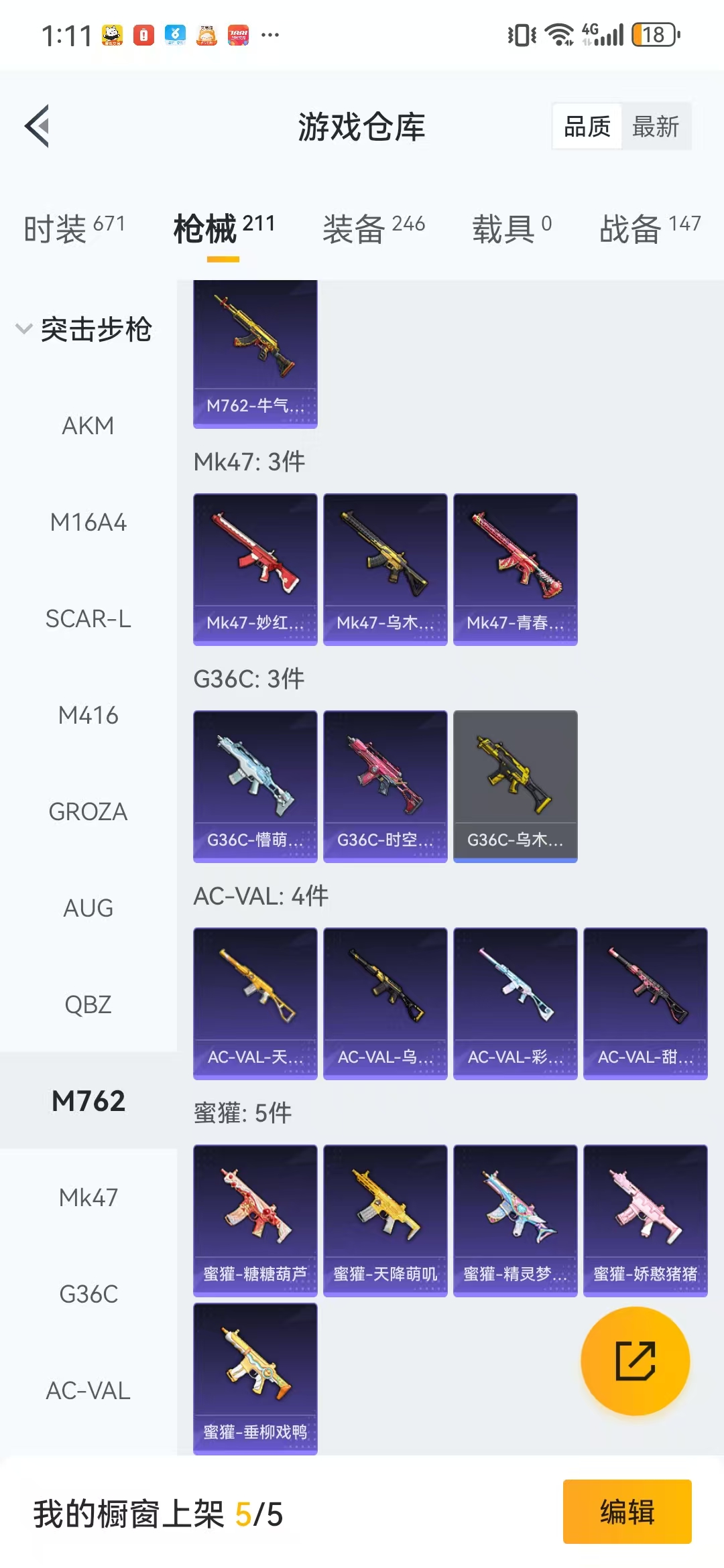The width and height of the screenshot is (724, 1568).
Task: Open the M762-牛气 skin tile
Action: [255, 354]
